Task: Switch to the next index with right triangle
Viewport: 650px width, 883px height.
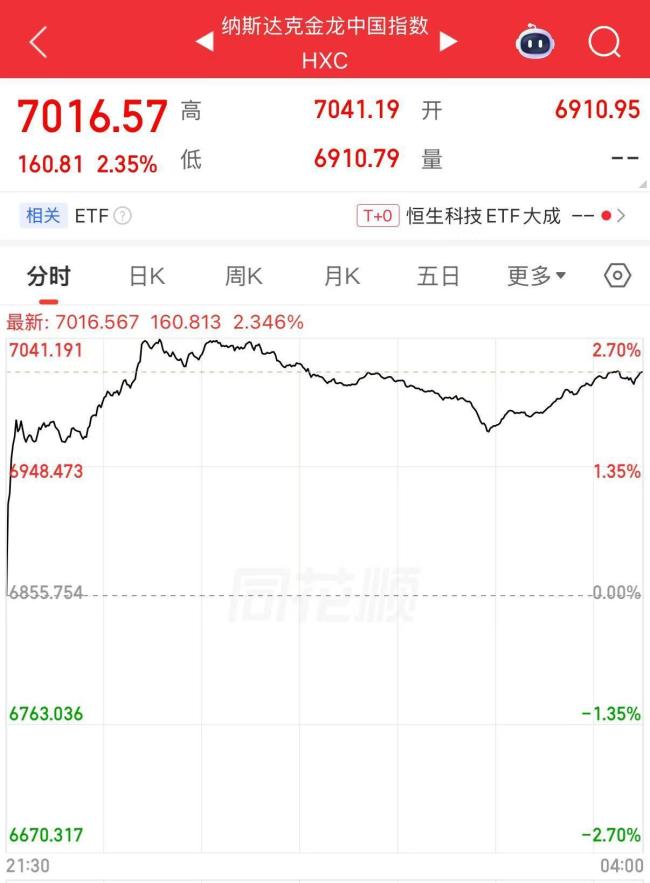Action: 448,41
